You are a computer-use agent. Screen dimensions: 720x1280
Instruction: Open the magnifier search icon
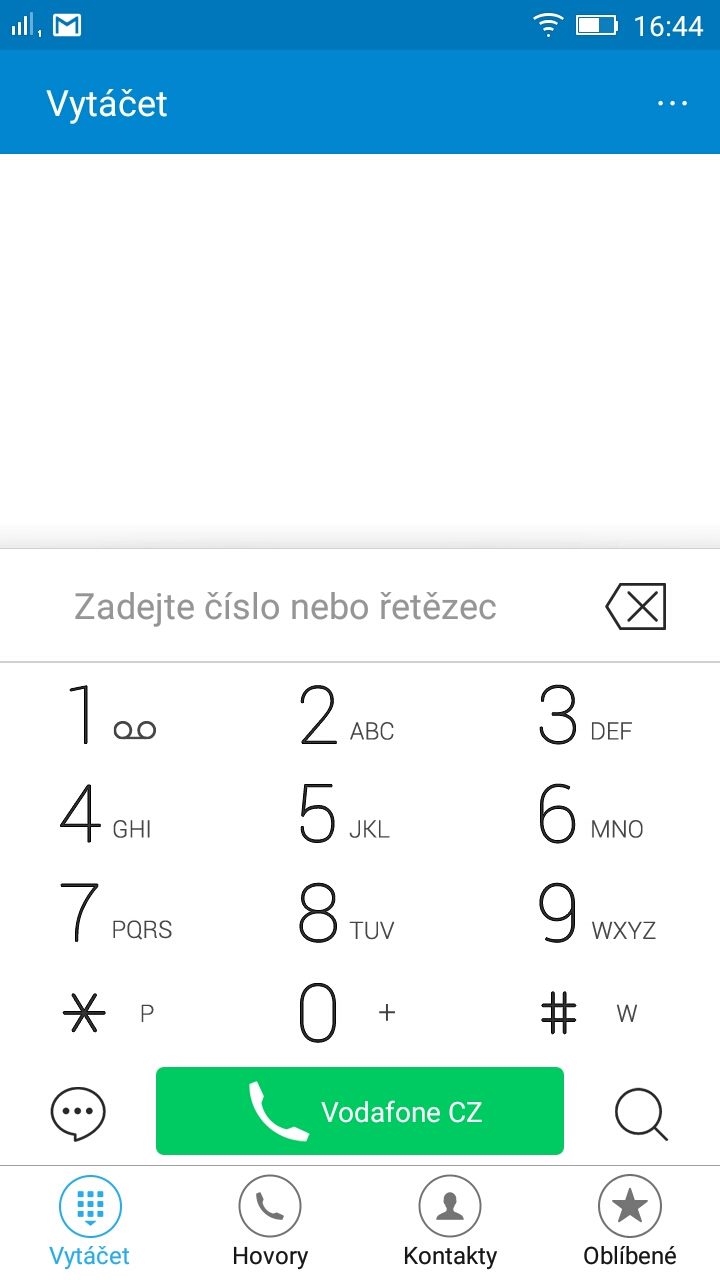(641, 1112)
